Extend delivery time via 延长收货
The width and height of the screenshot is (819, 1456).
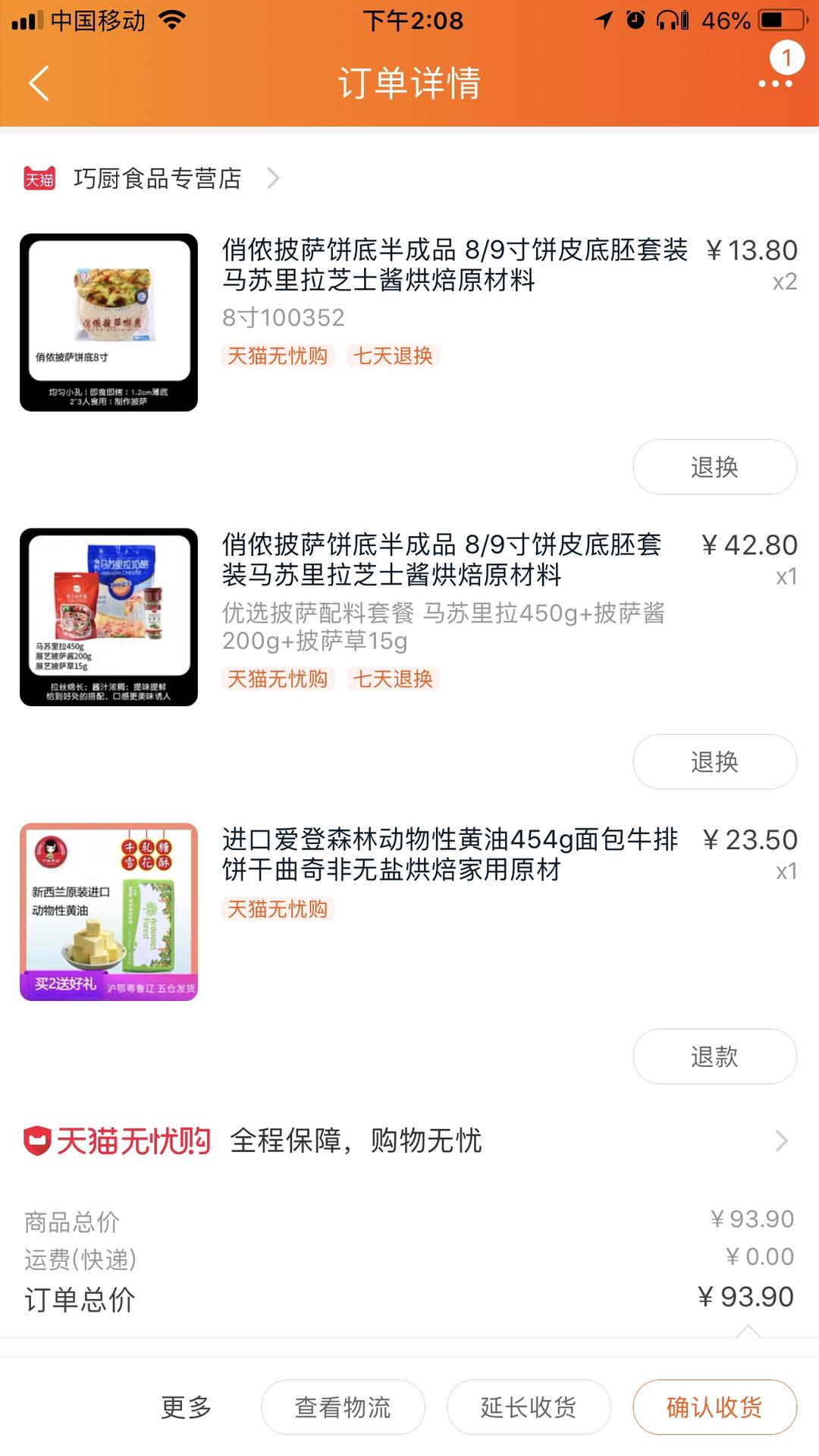pyautogui.click(x=528, y=1407)
